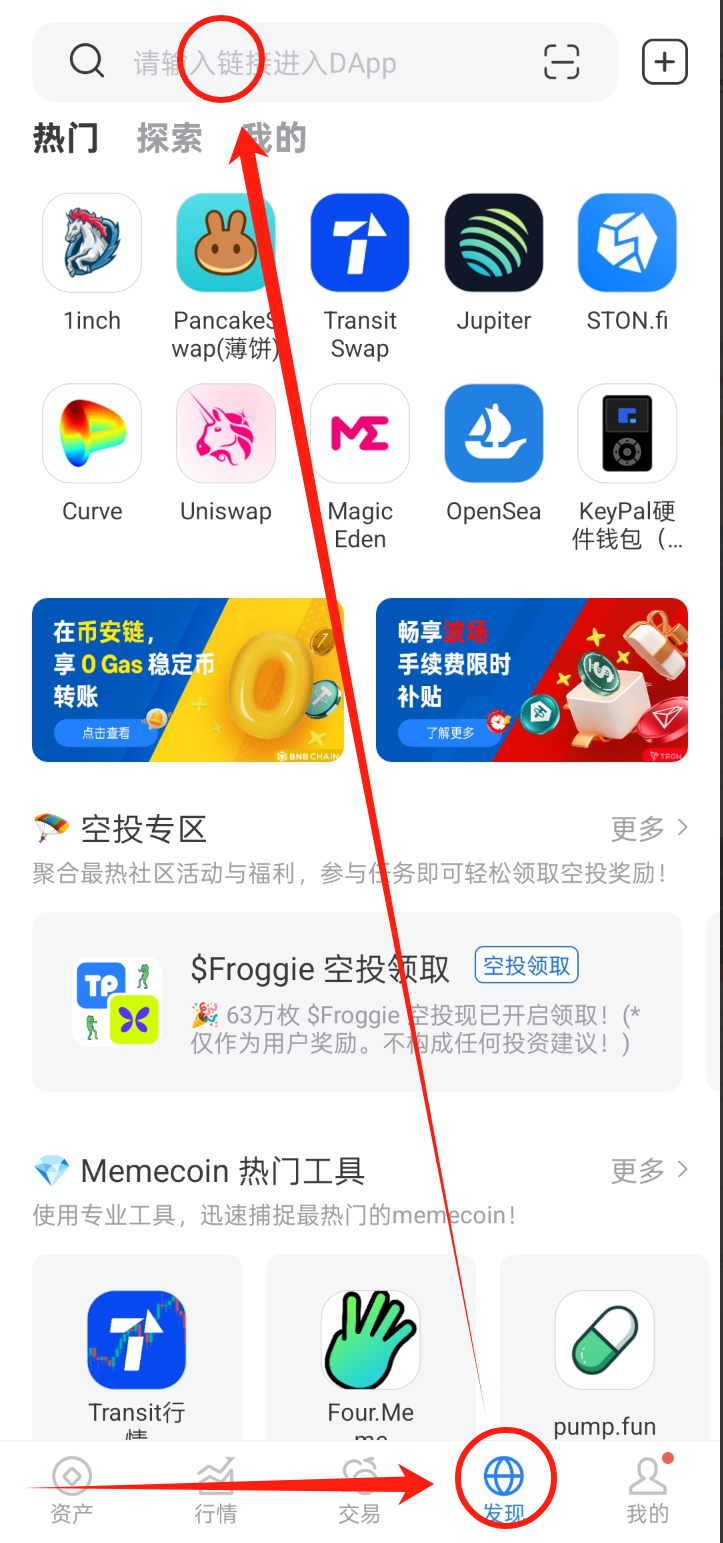Open Jupiter DApp
723x1543 pixels.
click(494, 243)
